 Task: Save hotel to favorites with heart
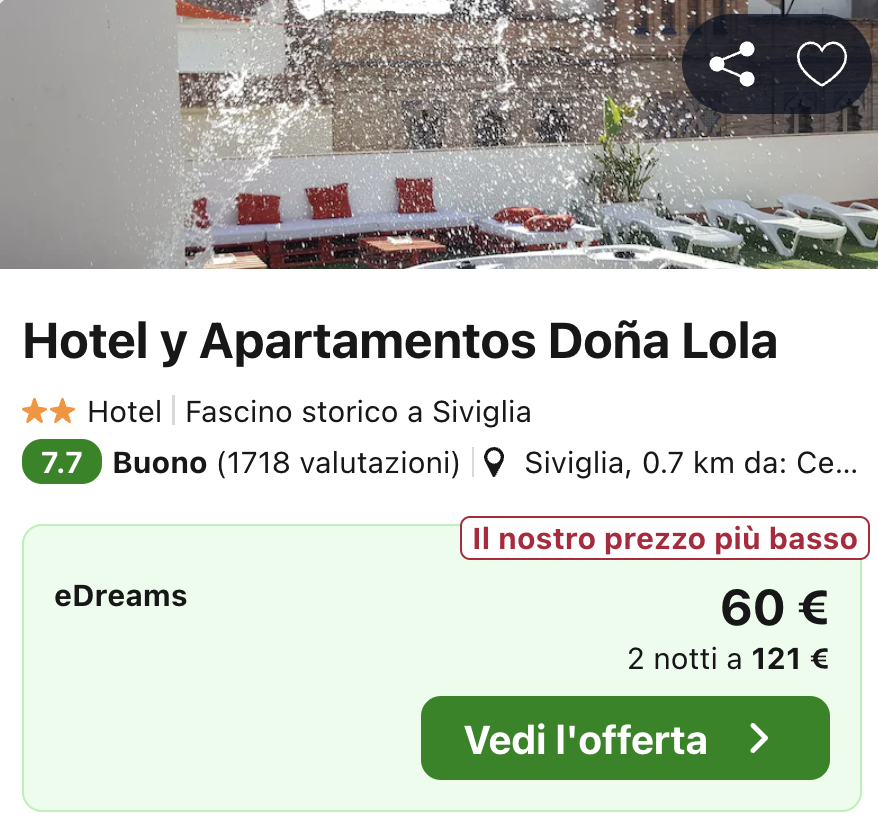click(x=821, y=65)
